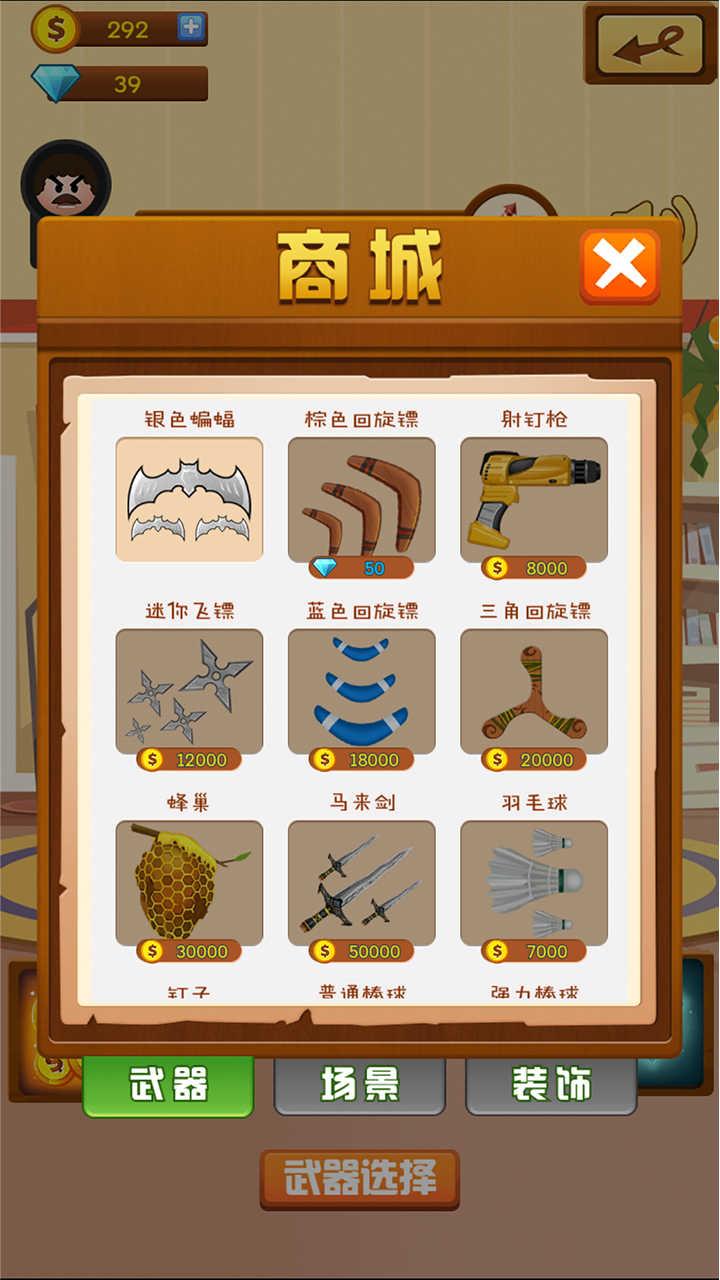Viewport: 720px width, 1280px height.
Task: Add more coins with the plus icon
Action: (191, 28)
